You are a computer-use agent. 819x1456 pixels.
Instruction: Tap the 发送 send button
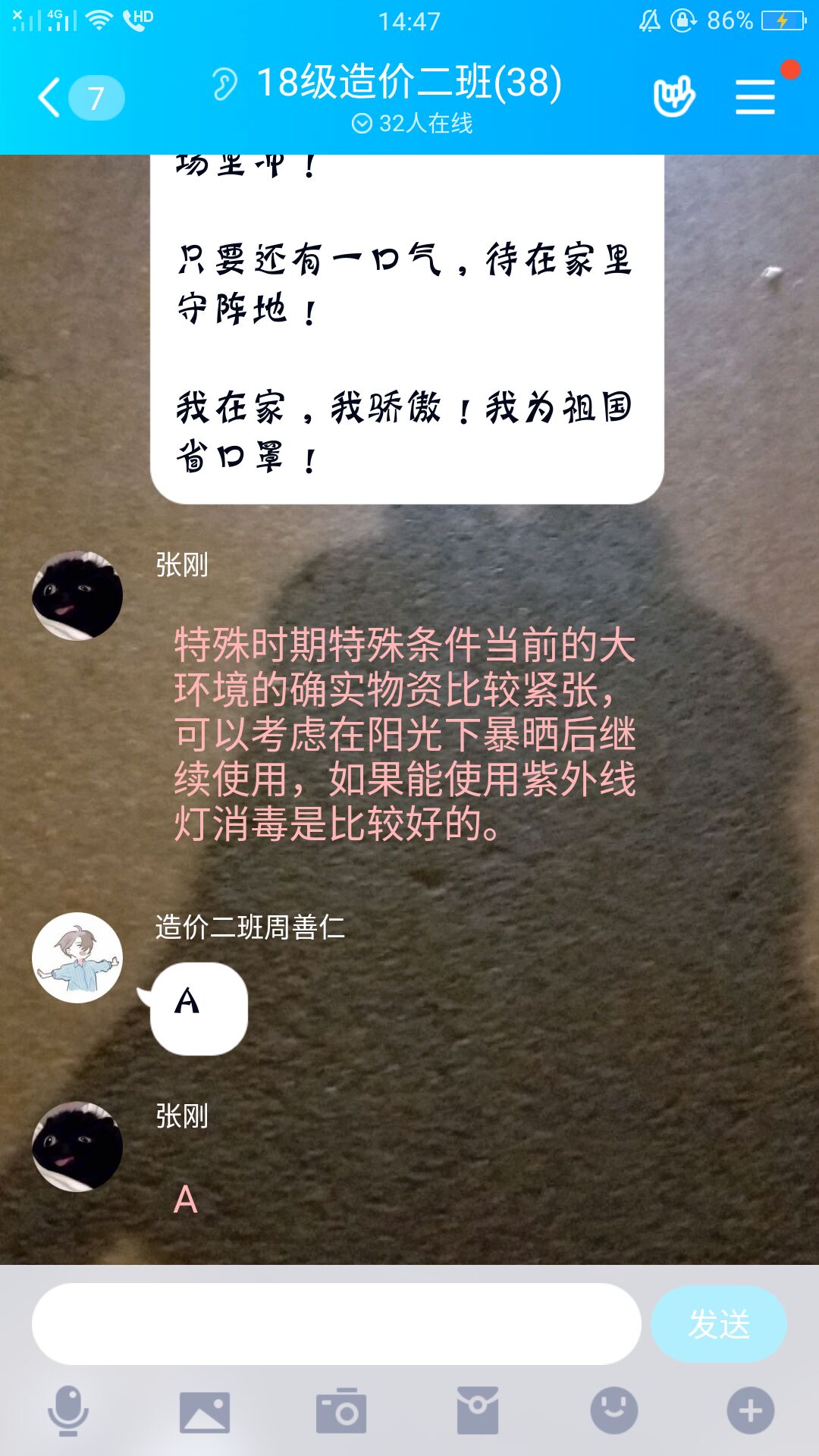tap(718, 1324)
